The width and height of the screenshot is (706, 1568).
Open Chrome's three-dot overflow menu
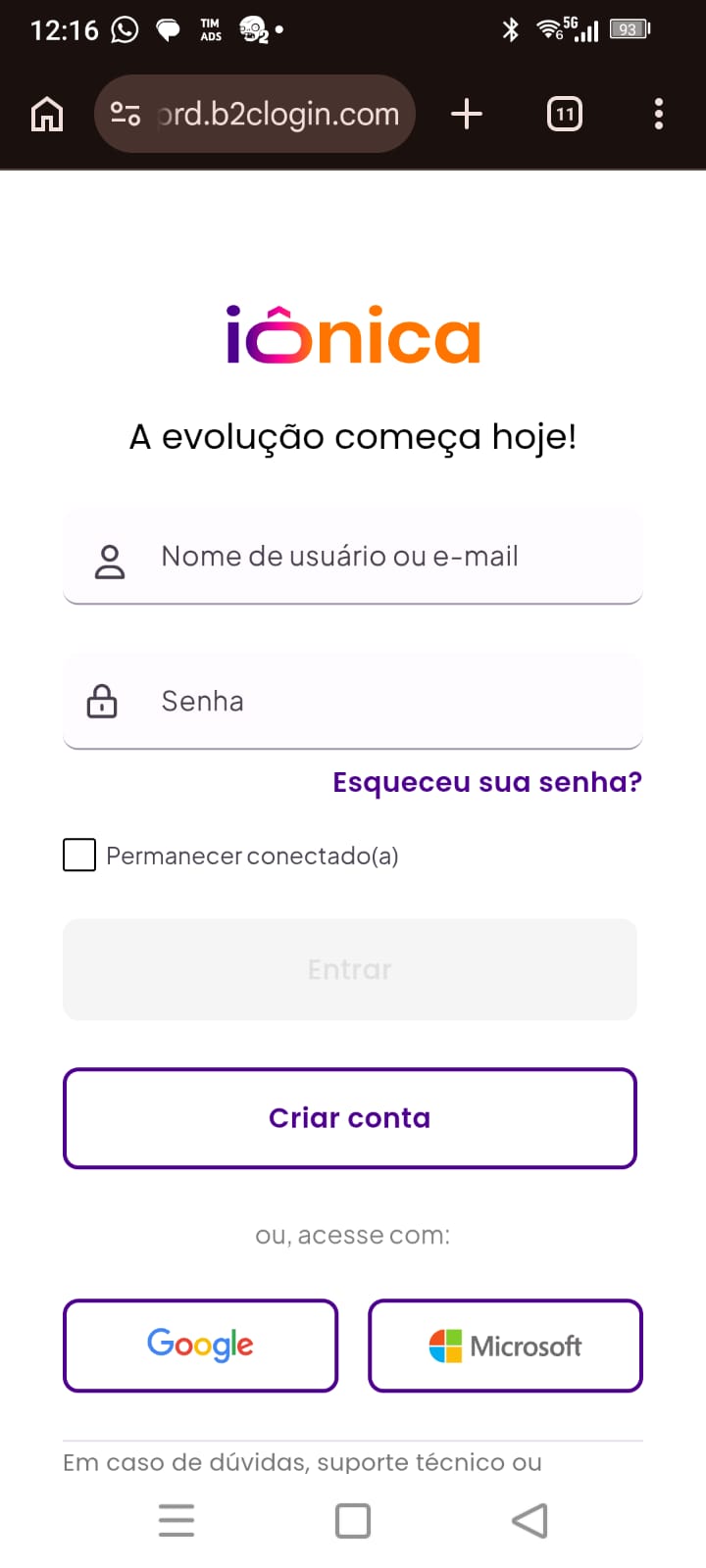click(658, 114)
